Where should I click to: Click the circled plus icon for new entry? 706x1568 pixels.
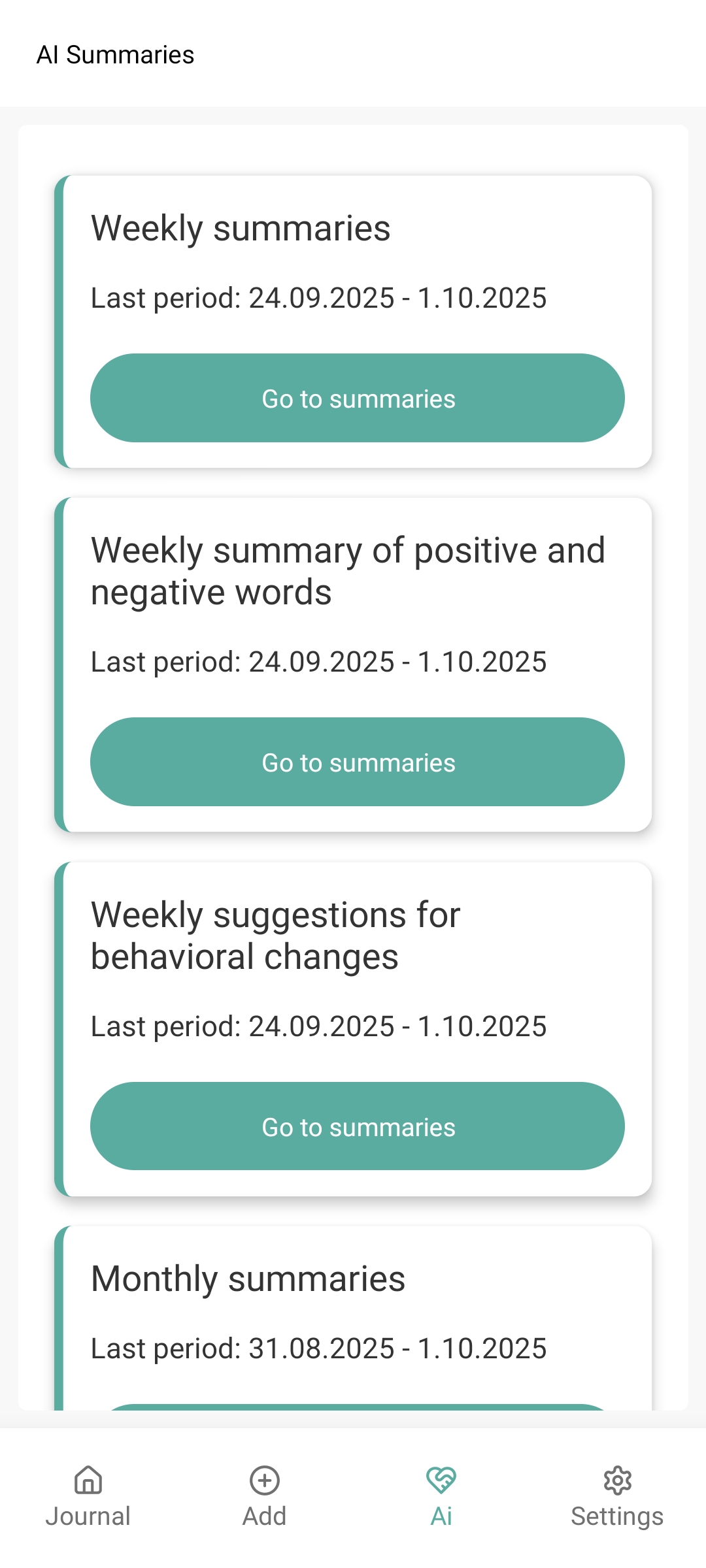pyautogui.click(x=264, y=1482)
